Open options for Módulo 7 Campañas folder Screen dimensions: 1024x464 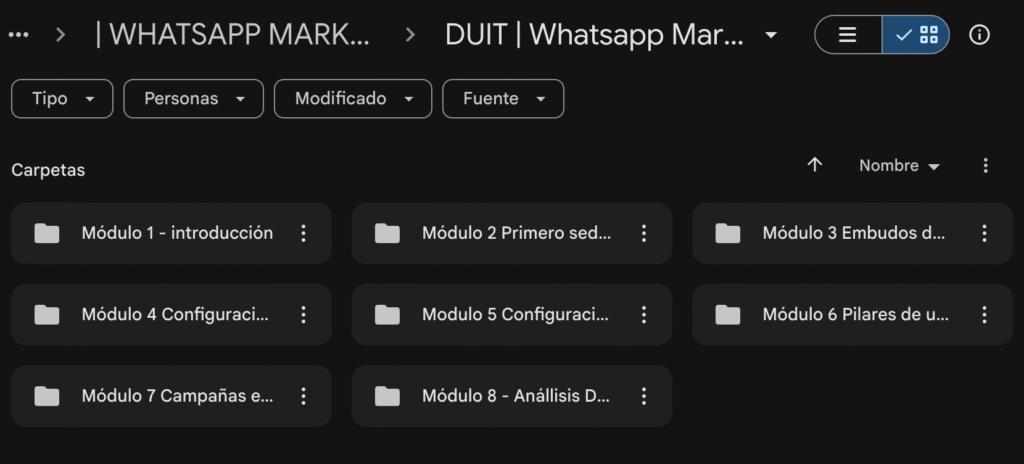(303, 396)
